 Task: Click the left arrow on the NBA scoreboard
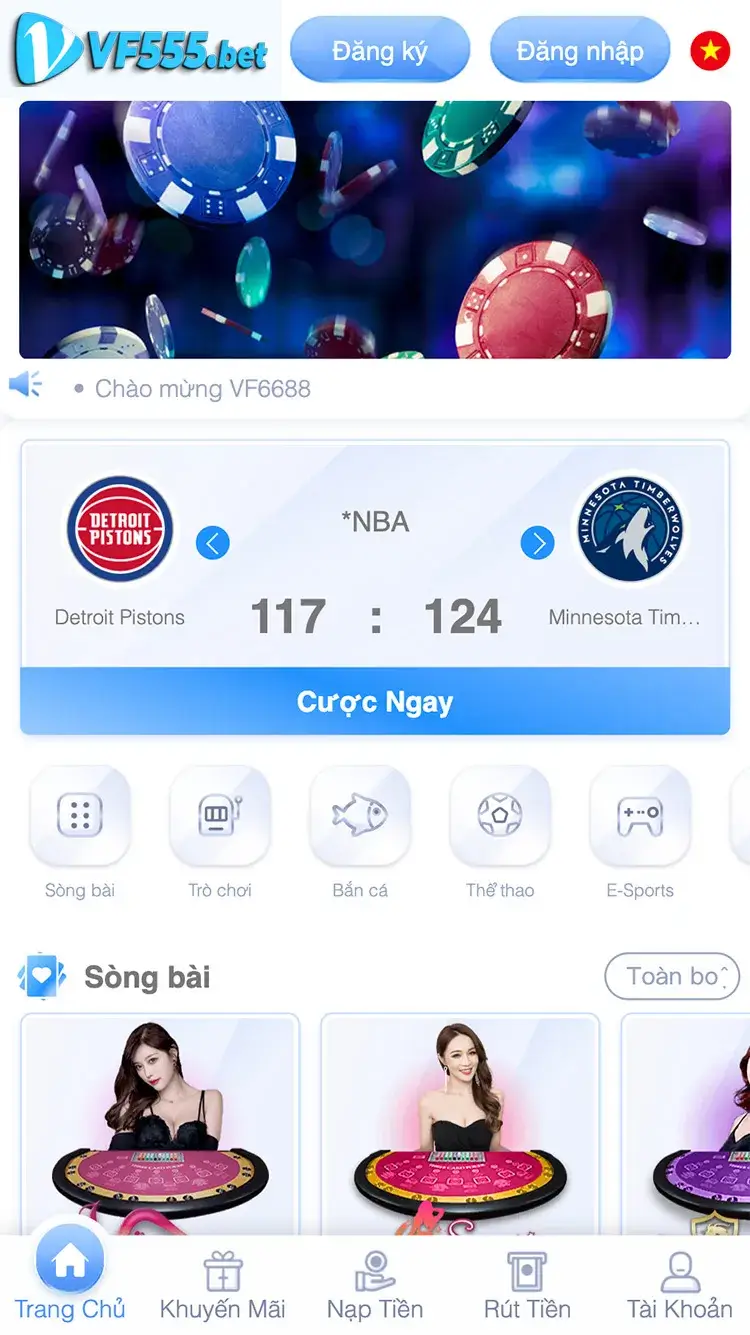tap(212, 542)
